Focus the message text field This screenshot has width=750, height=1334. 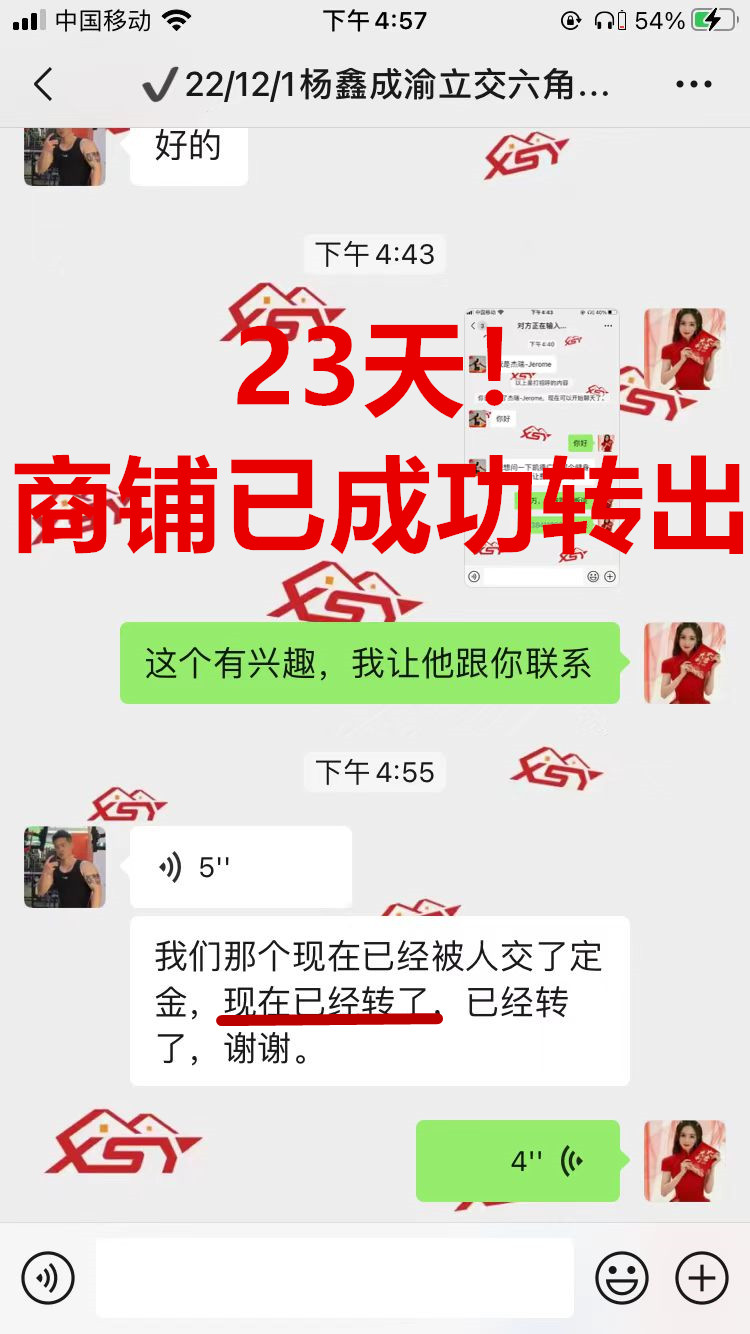point(334,1277)
